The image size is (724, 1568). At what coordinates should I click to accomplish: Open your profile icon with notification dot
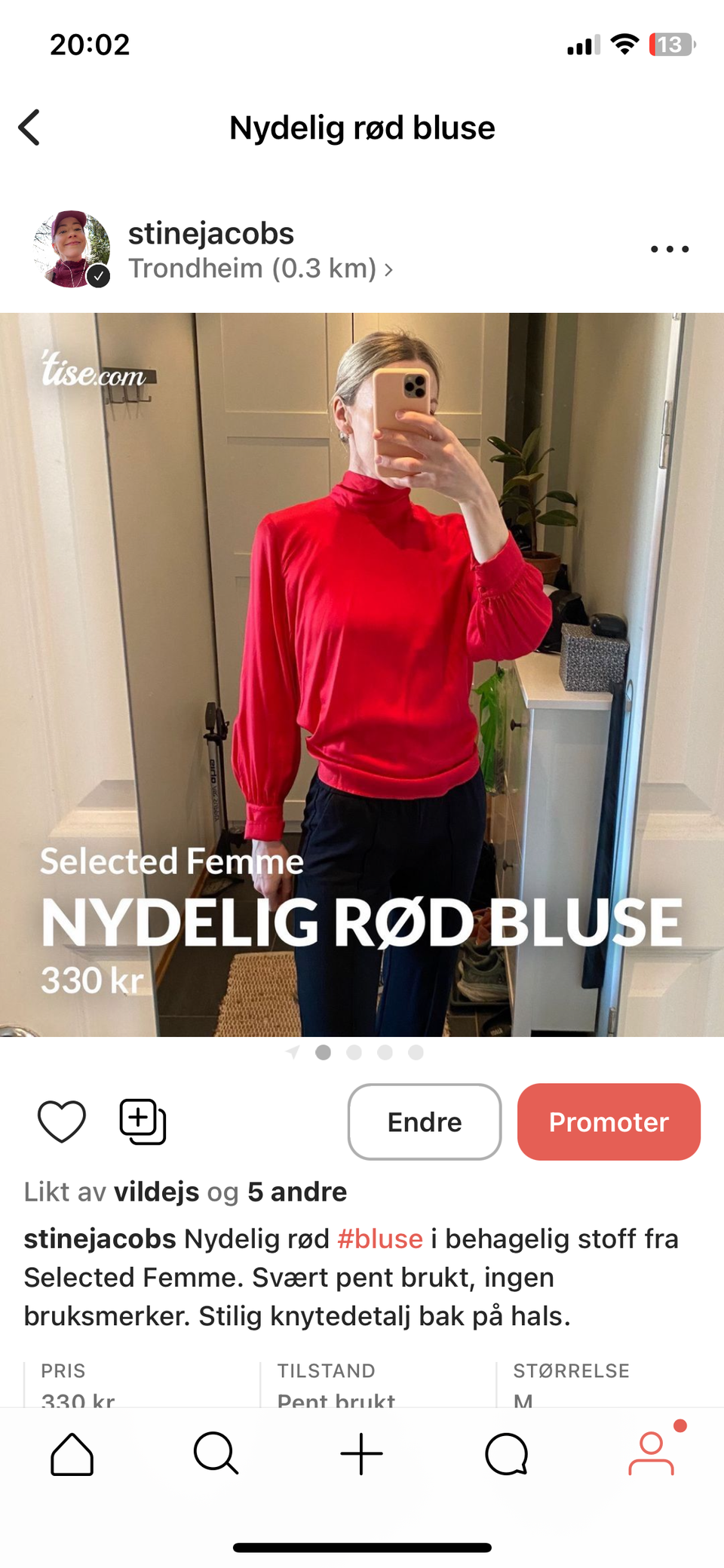[x=652, y=1453]
